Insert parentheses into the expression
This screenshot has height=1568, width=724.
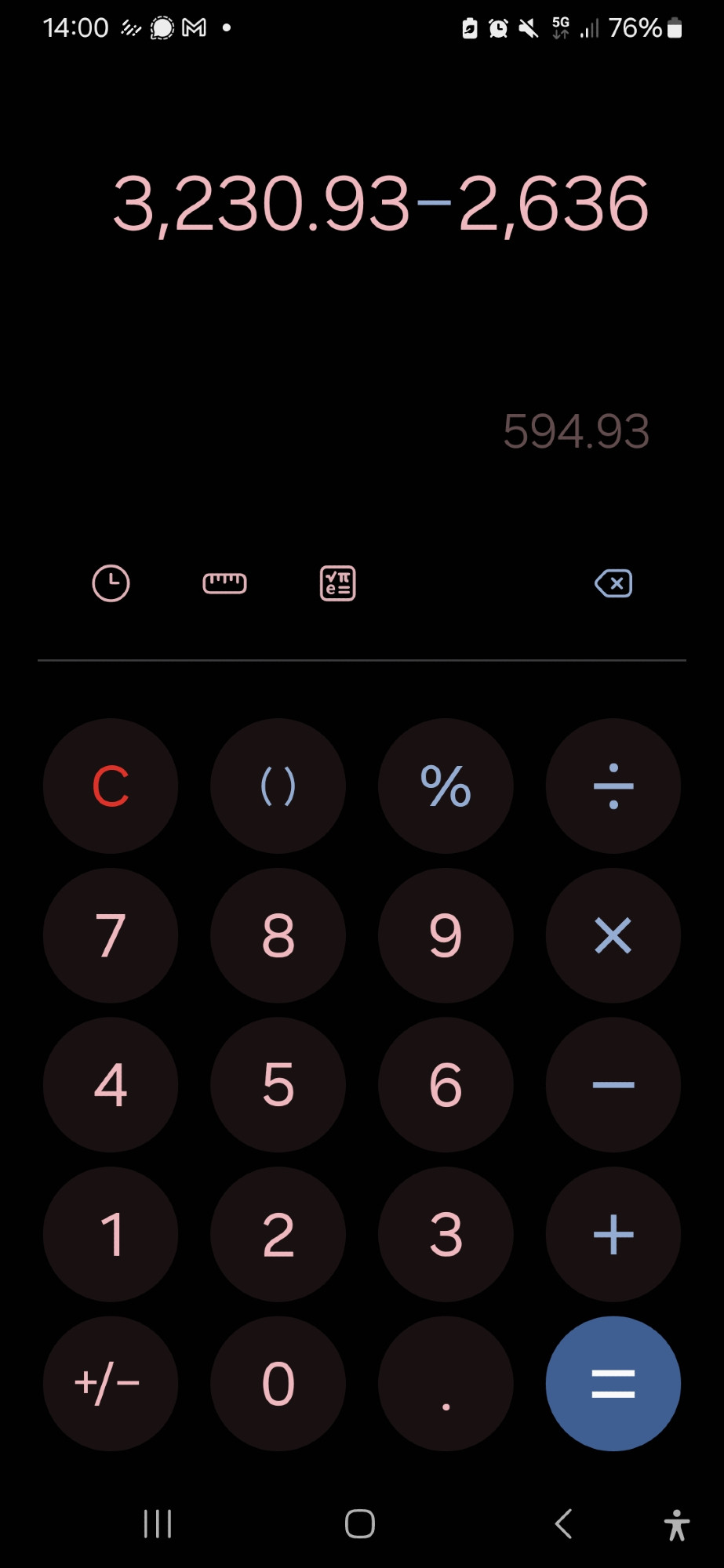[x=278, y=786]
